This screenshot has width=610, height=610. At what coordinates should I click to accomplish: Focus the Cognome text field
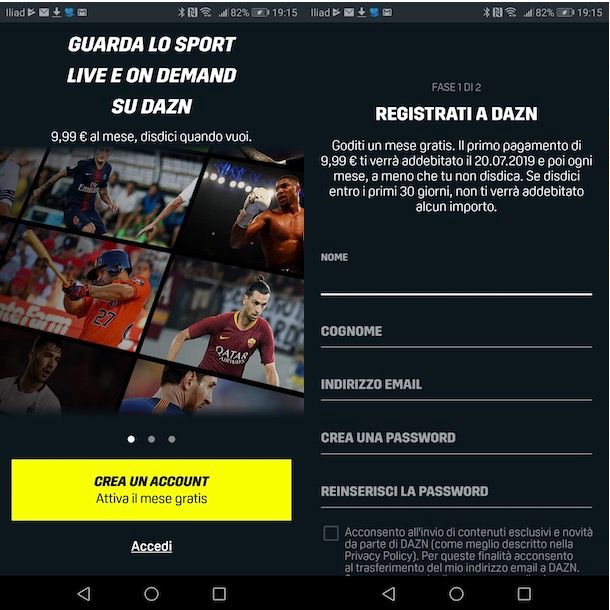pos(455,332)
